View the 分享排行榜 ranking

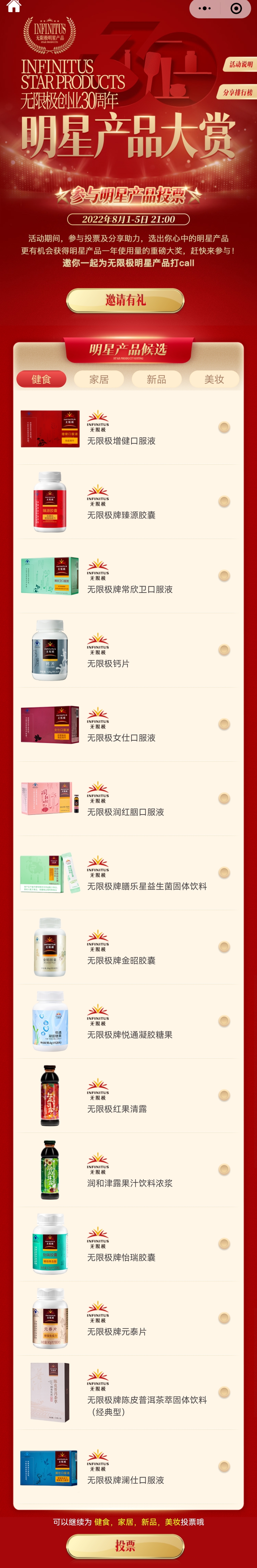pos(237,93)
